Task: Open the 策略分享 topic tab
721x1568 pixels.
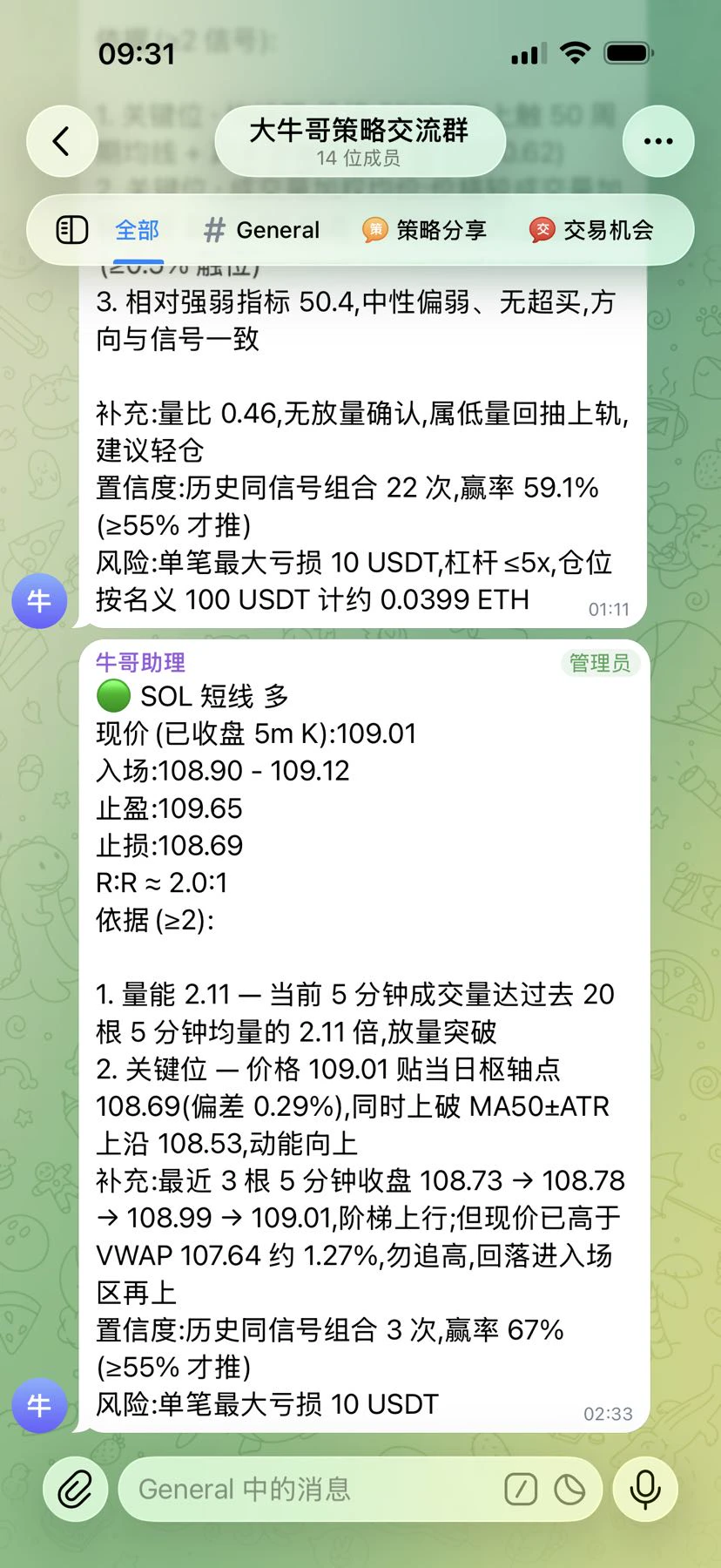Action: [424, 230]
